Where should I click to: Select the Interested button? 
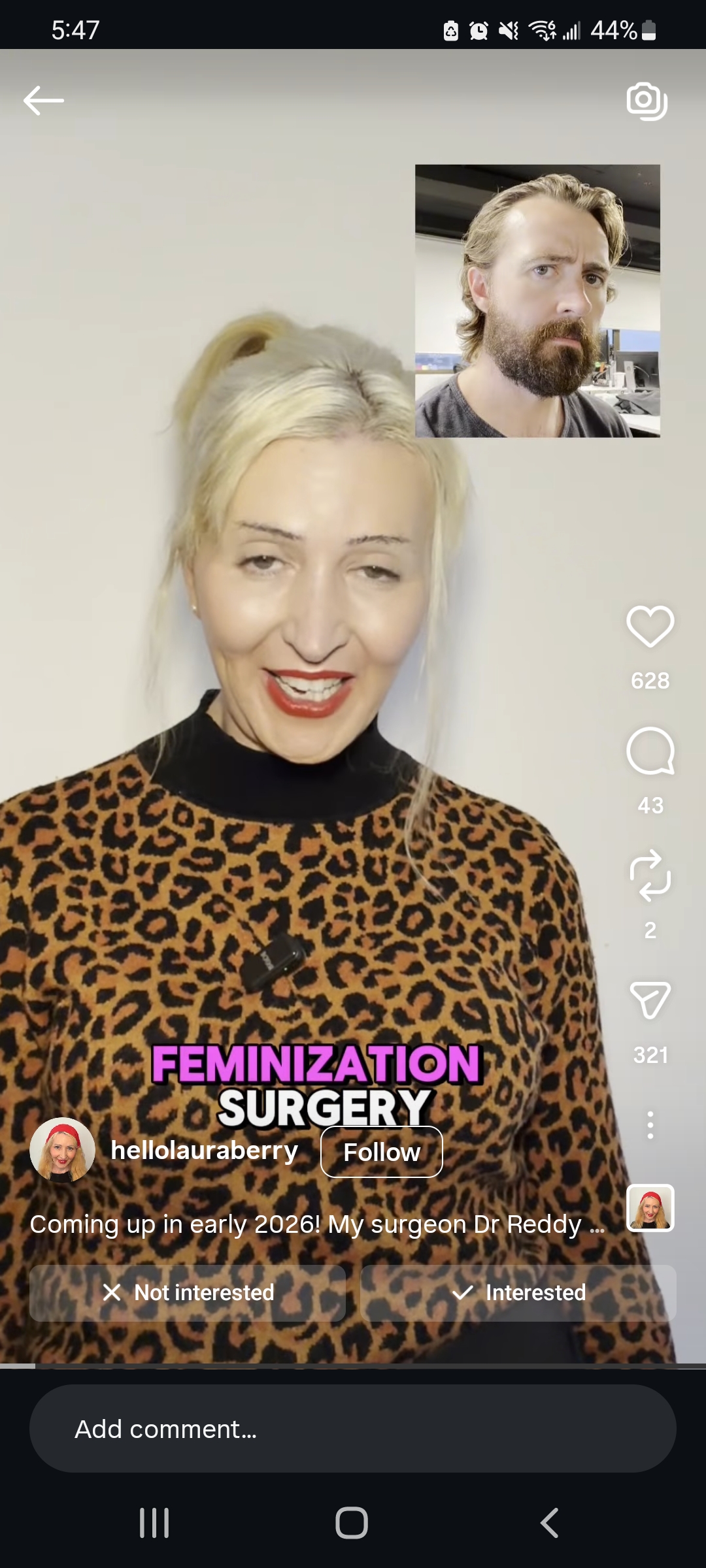(x=518, y=1292)
